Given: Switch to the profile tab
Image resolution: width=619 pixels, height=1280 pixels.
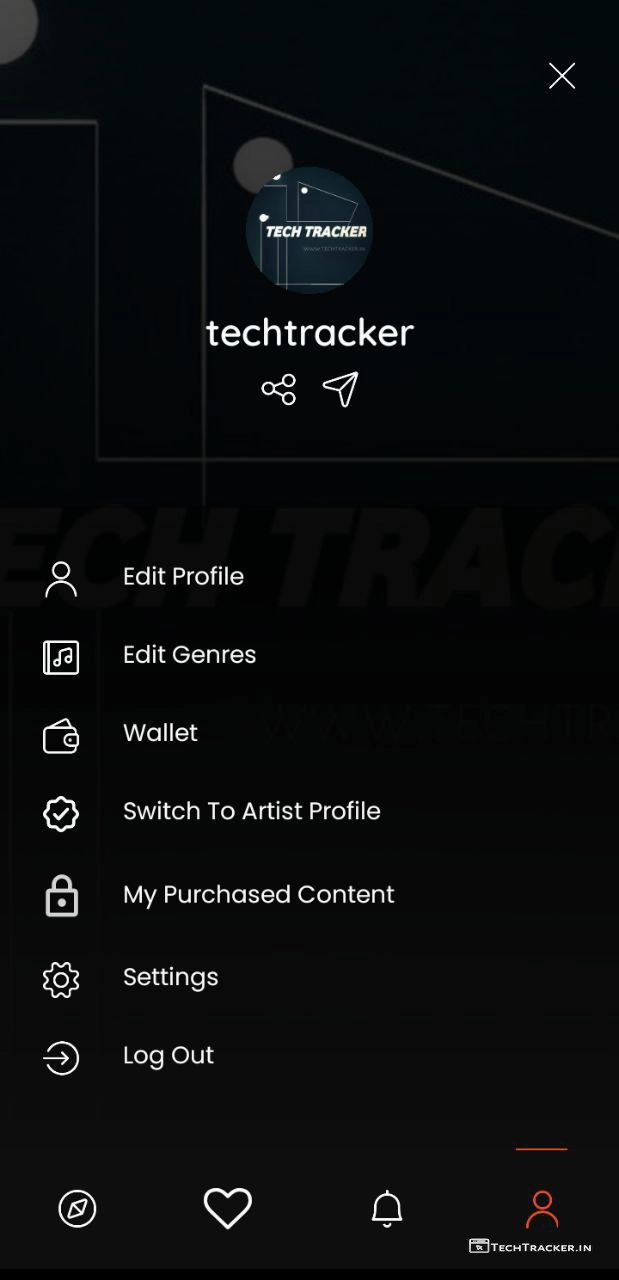Looking at the screenshot, I should [x=542, y=1209].
